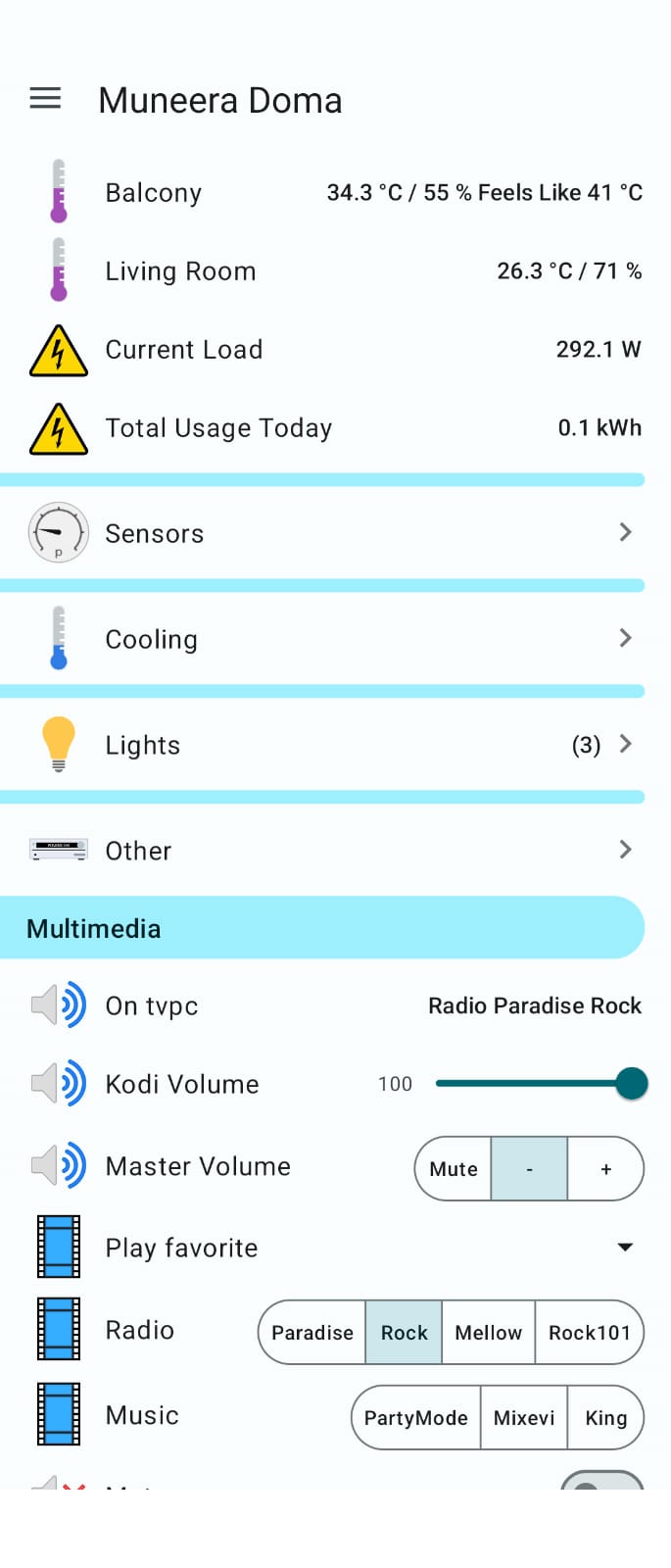
Task: Play the Mixevi music option
Action: tap(524, 1417)
